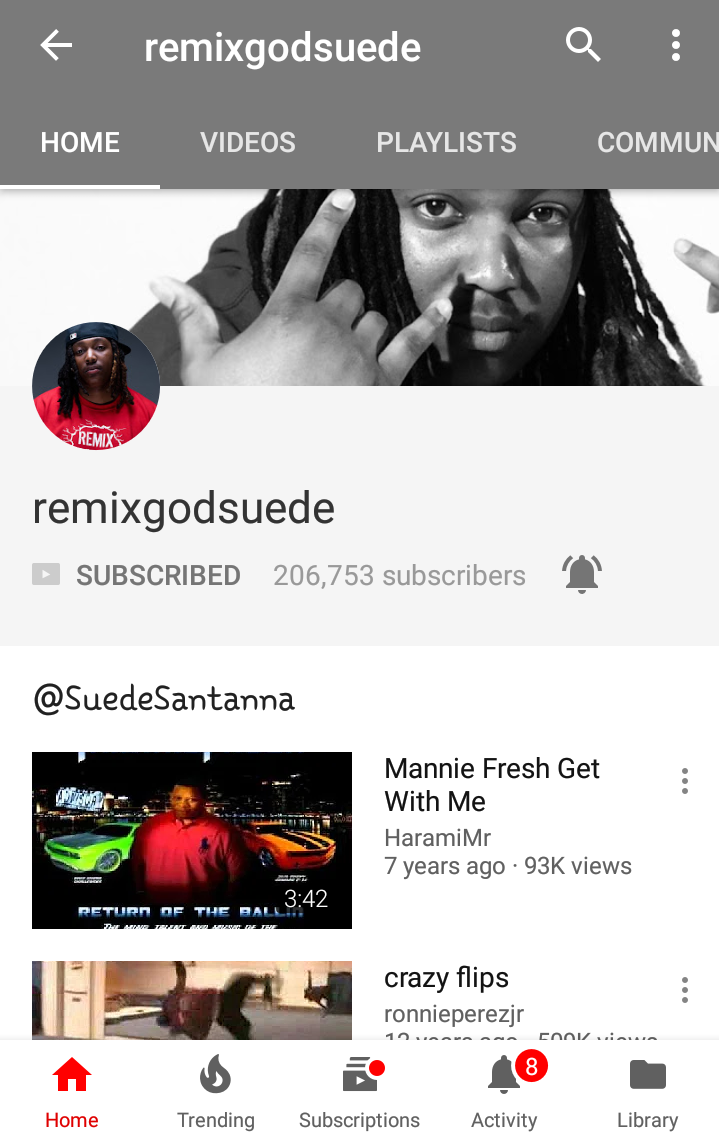Play the Mannie Fresh Get With Me video
The image size is (719, 1134).
click(x=192, y=840)
